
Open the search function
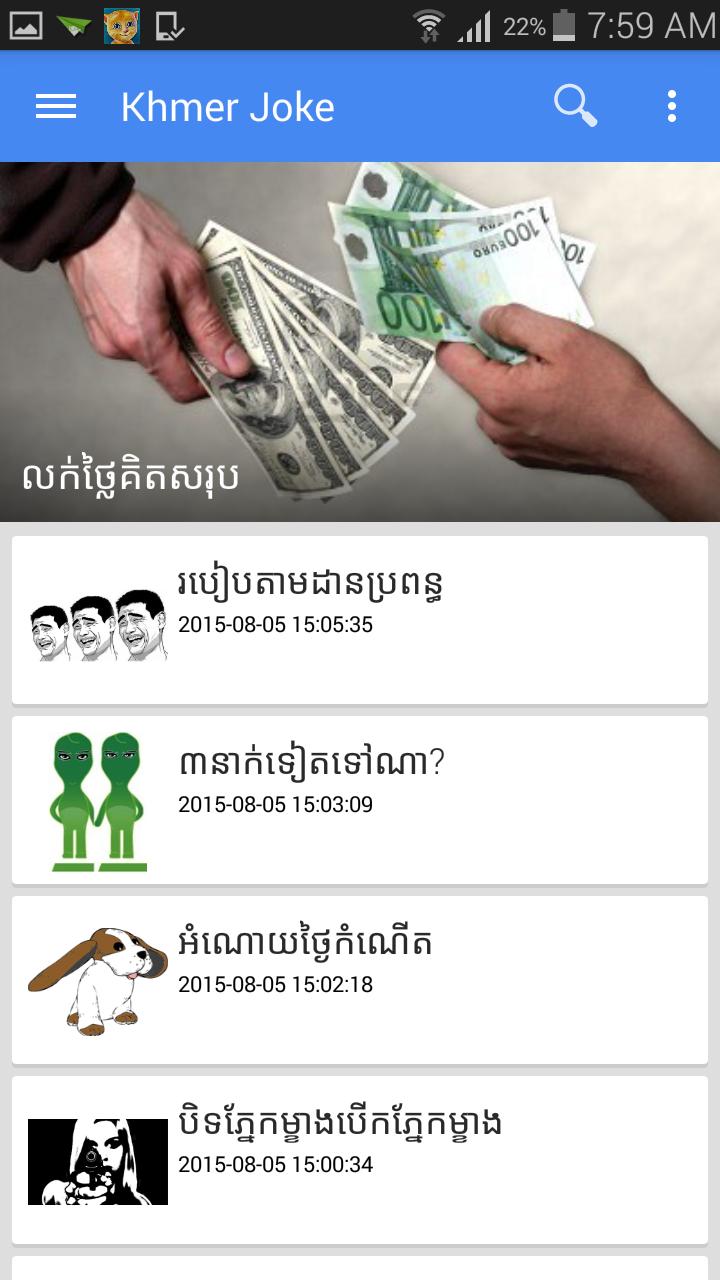574,106
